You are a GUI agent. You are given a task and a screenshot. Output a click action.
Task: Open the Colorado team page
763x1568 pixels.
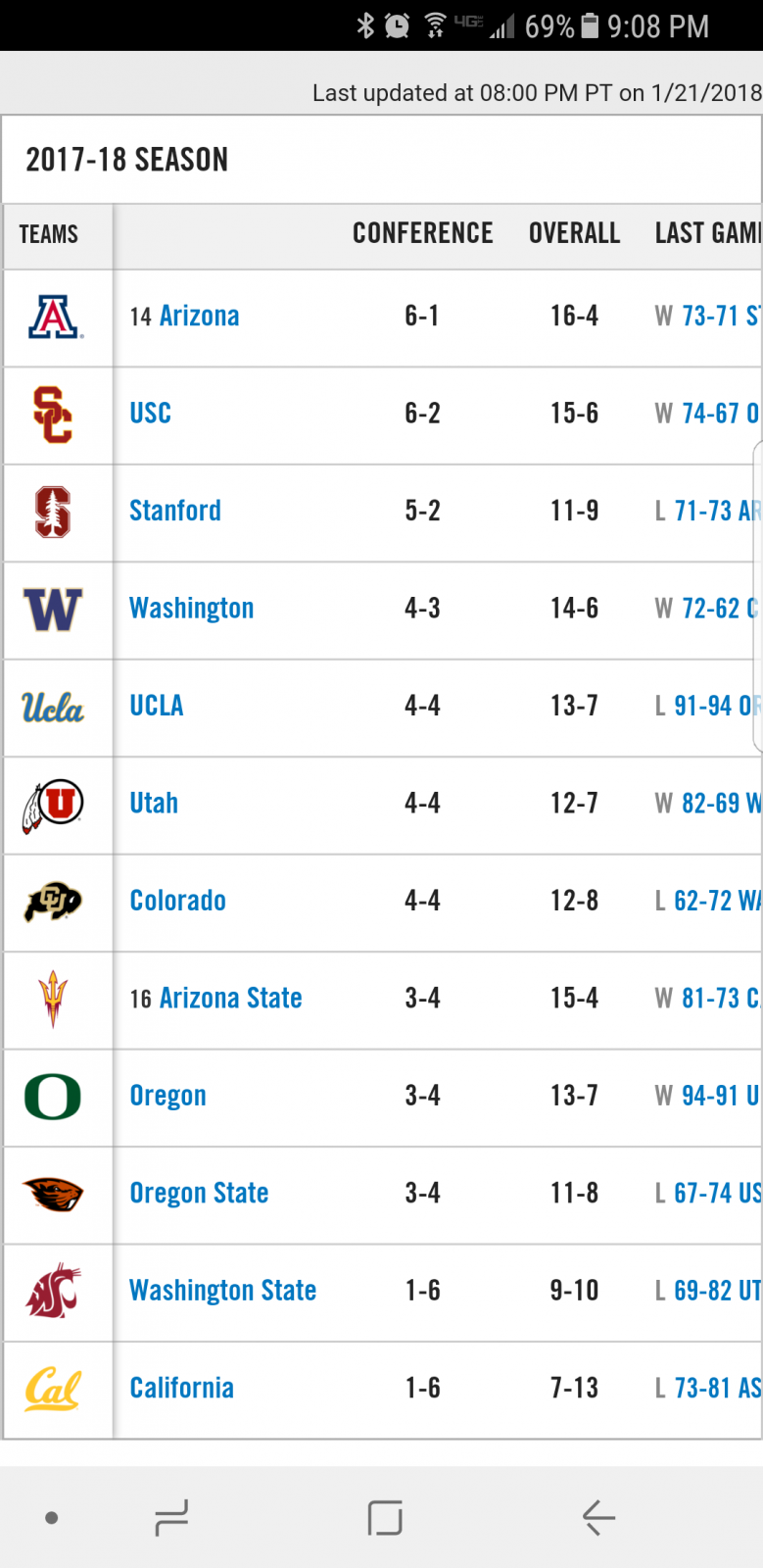point(177,901)
